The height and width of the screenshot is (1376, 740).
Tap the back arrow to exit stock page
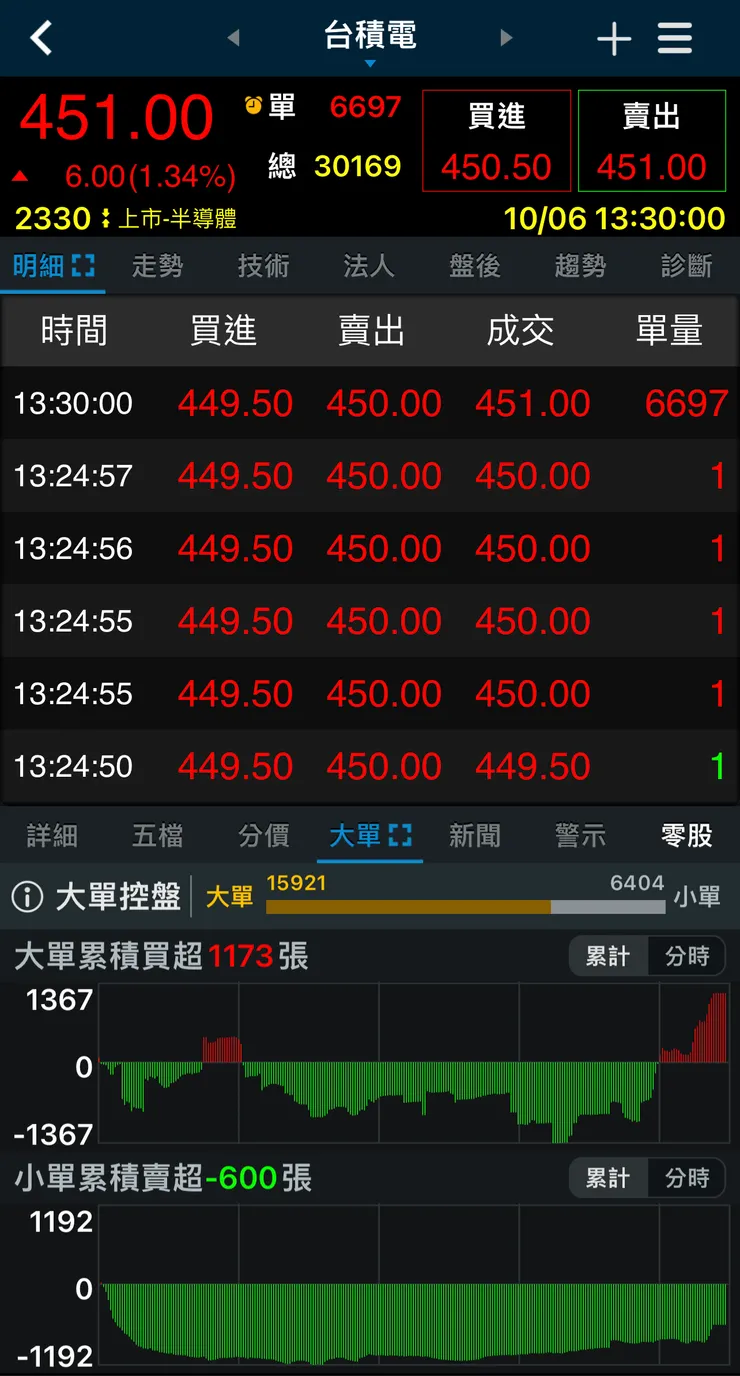click(x=42, y=37)
